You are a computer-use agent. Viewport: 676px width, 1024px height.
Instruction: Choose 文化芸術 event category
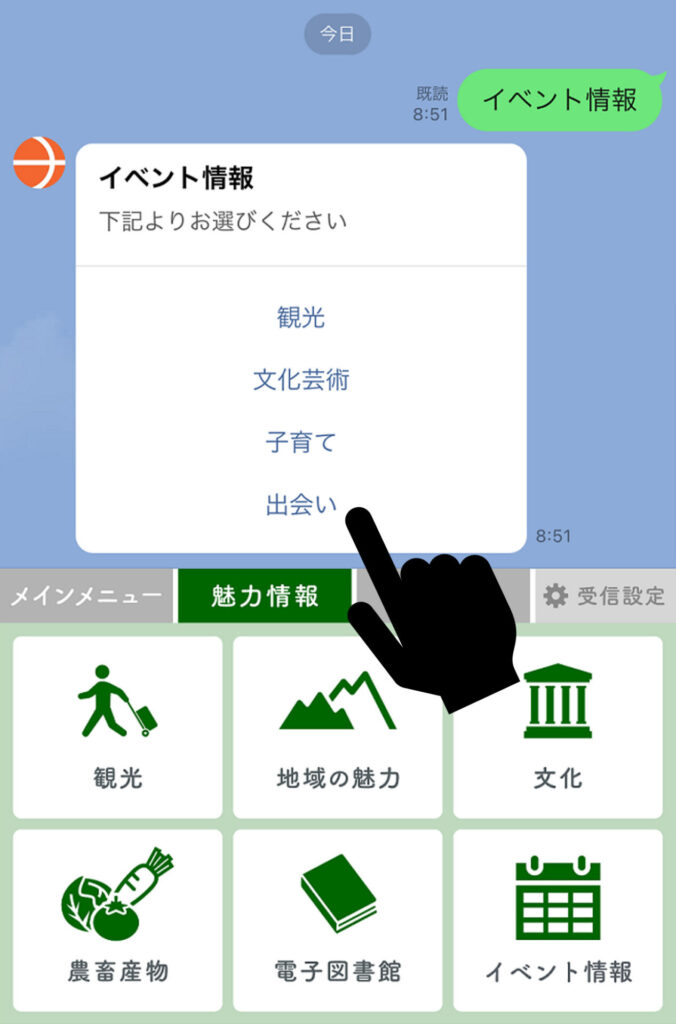[301, 380]
